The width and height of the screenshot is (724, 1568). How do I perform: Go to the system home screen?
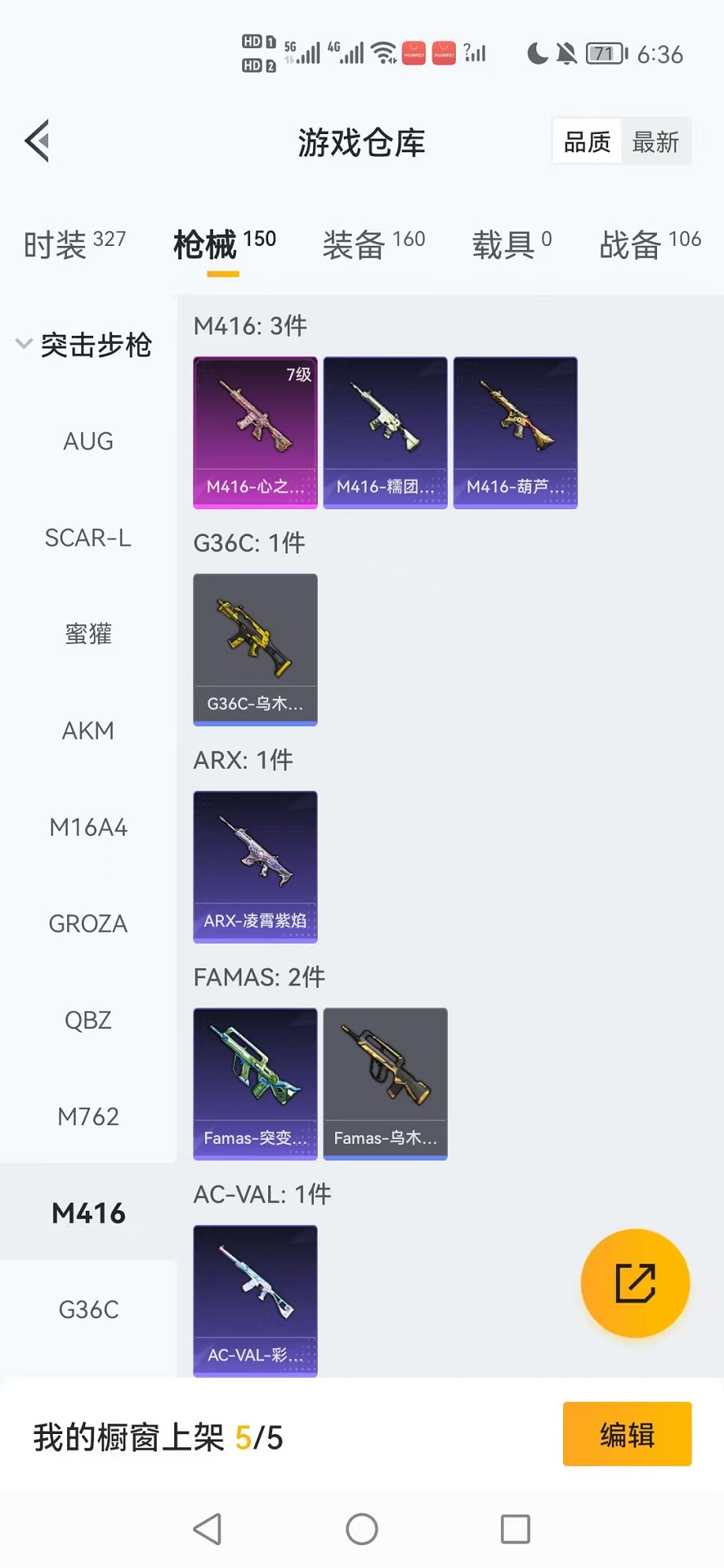362,1529
